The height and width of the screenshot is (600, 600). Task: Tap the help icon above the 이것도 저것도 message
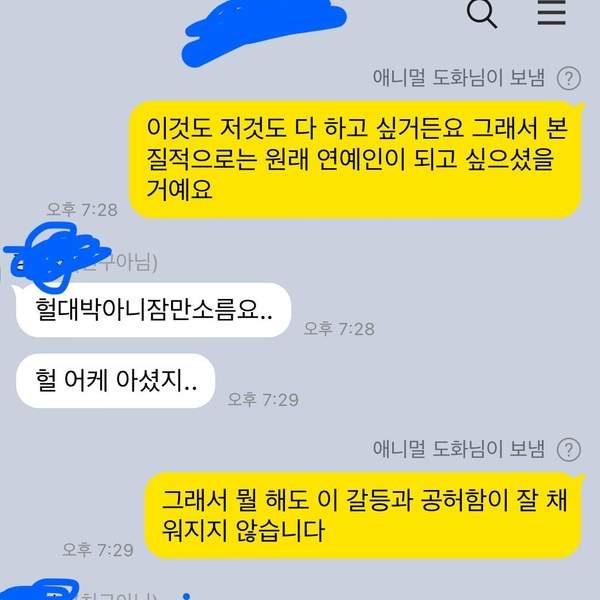[568, 78]
